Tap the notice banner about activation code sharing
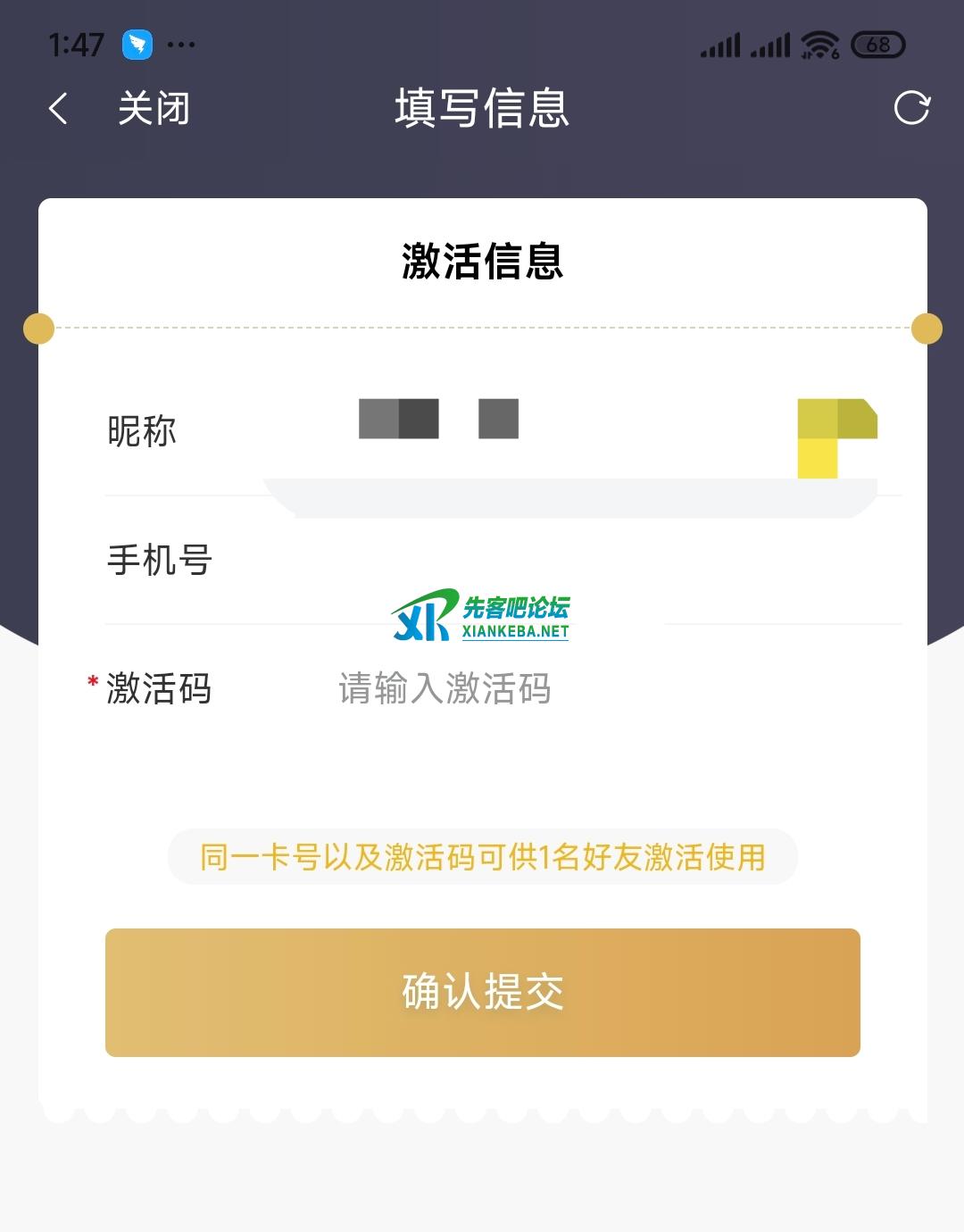The height and width of the screenshot is (1232, 964). pyautogui.click(x=482, y=858)
